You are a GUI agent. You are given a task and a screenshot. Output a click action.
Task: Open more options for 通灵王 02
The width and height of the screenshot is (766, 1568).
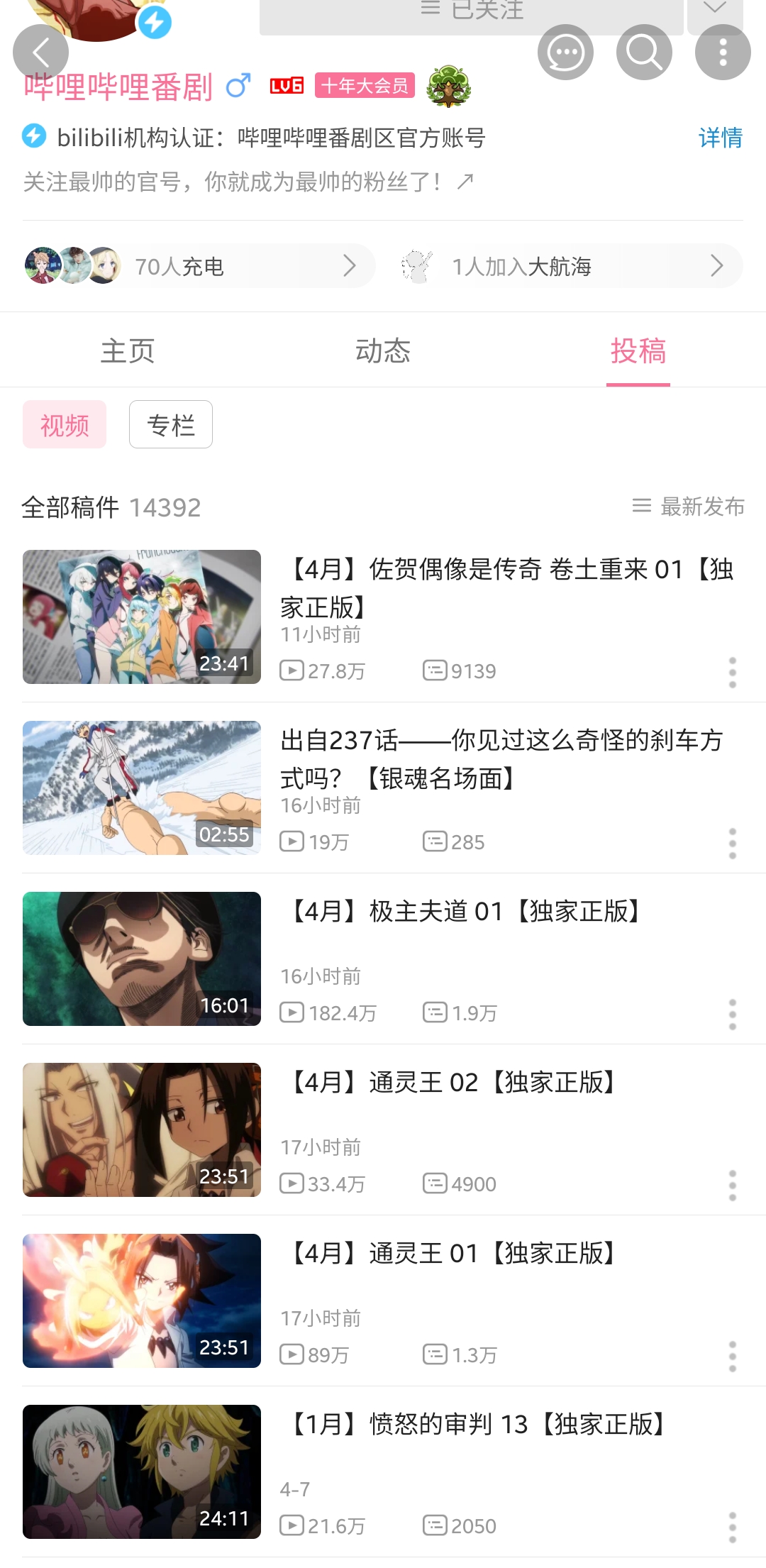[733, 1186]
